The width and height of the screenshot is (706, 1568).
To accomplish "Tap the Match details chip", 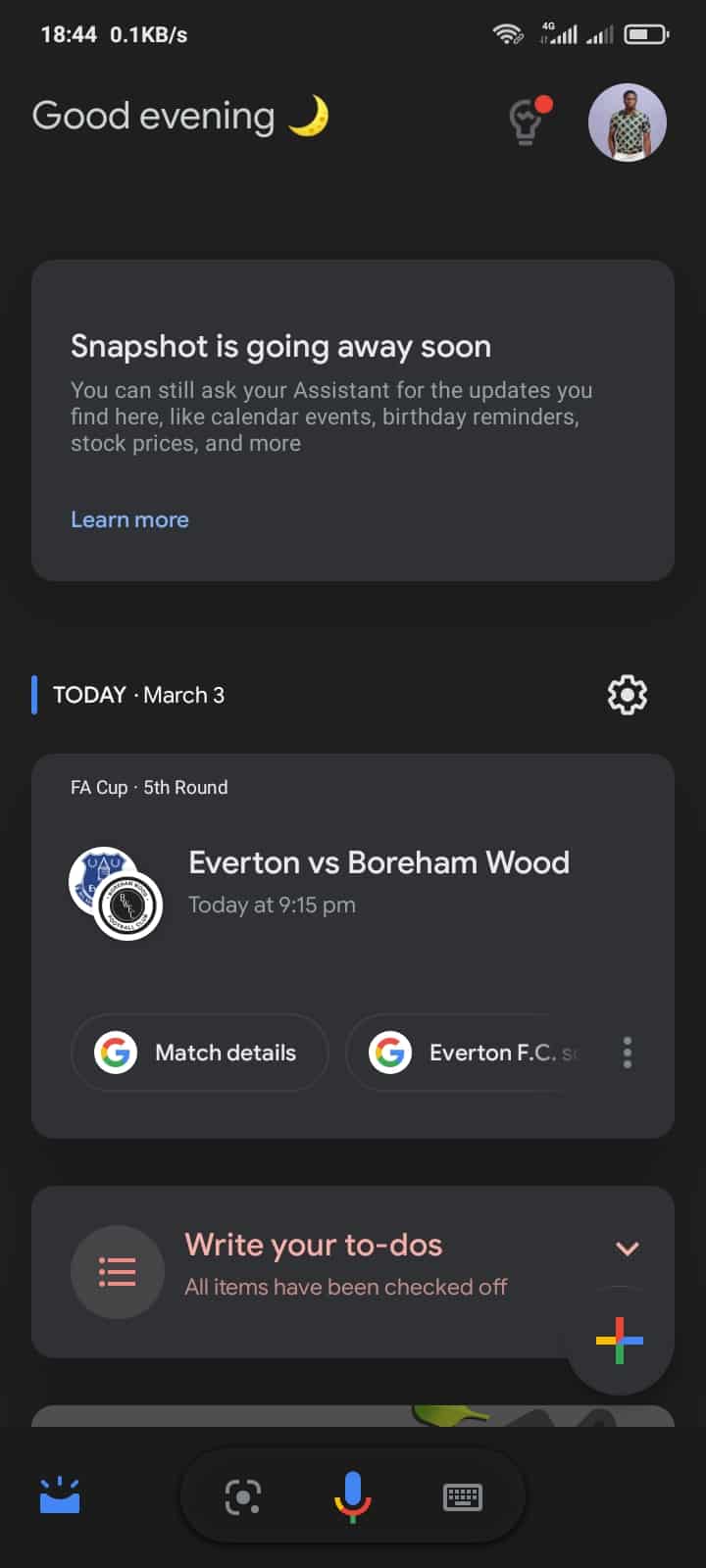I will [x=199, y=1053].
